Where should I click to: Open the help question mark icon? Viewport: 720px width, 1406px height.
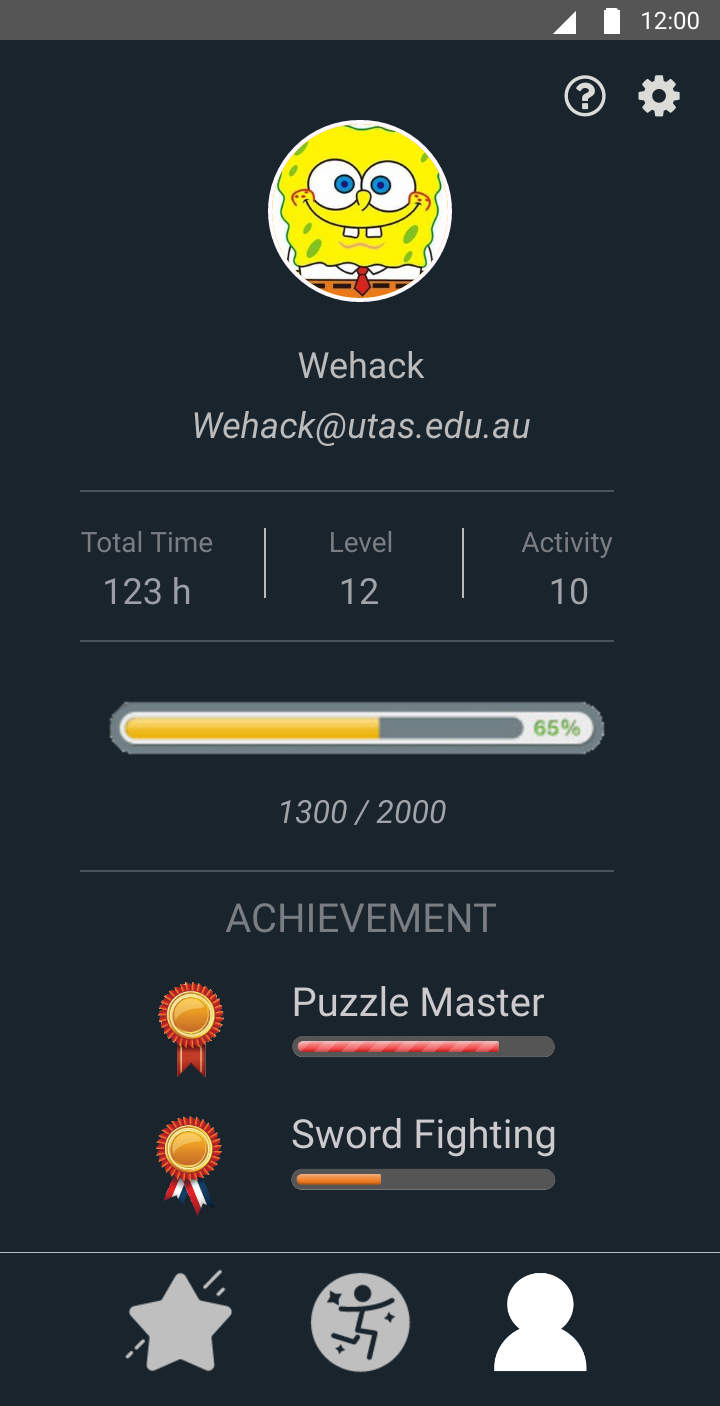[585, 97]
